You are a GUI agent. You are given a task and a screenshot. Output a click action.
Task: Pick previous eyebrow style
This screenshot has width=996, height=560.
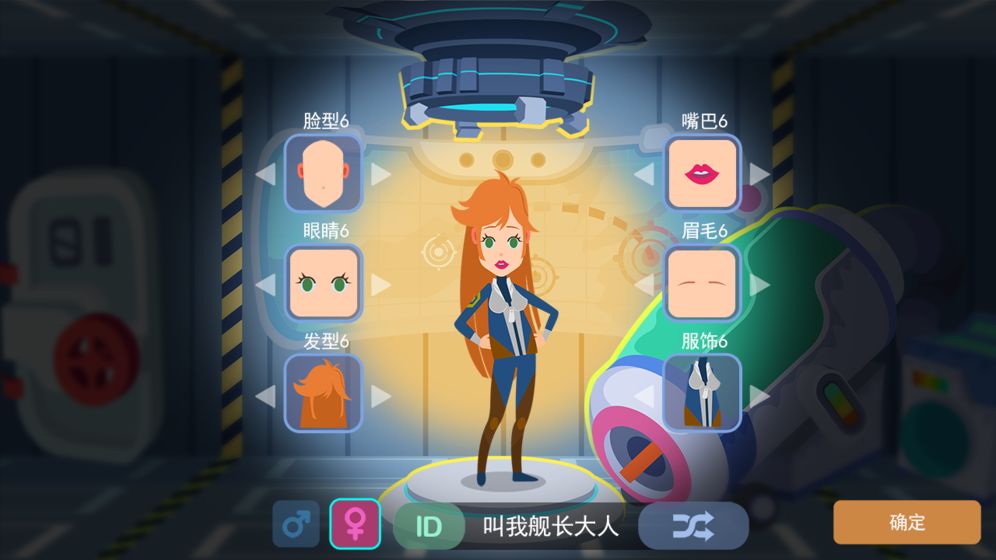(x=645, y=285)
